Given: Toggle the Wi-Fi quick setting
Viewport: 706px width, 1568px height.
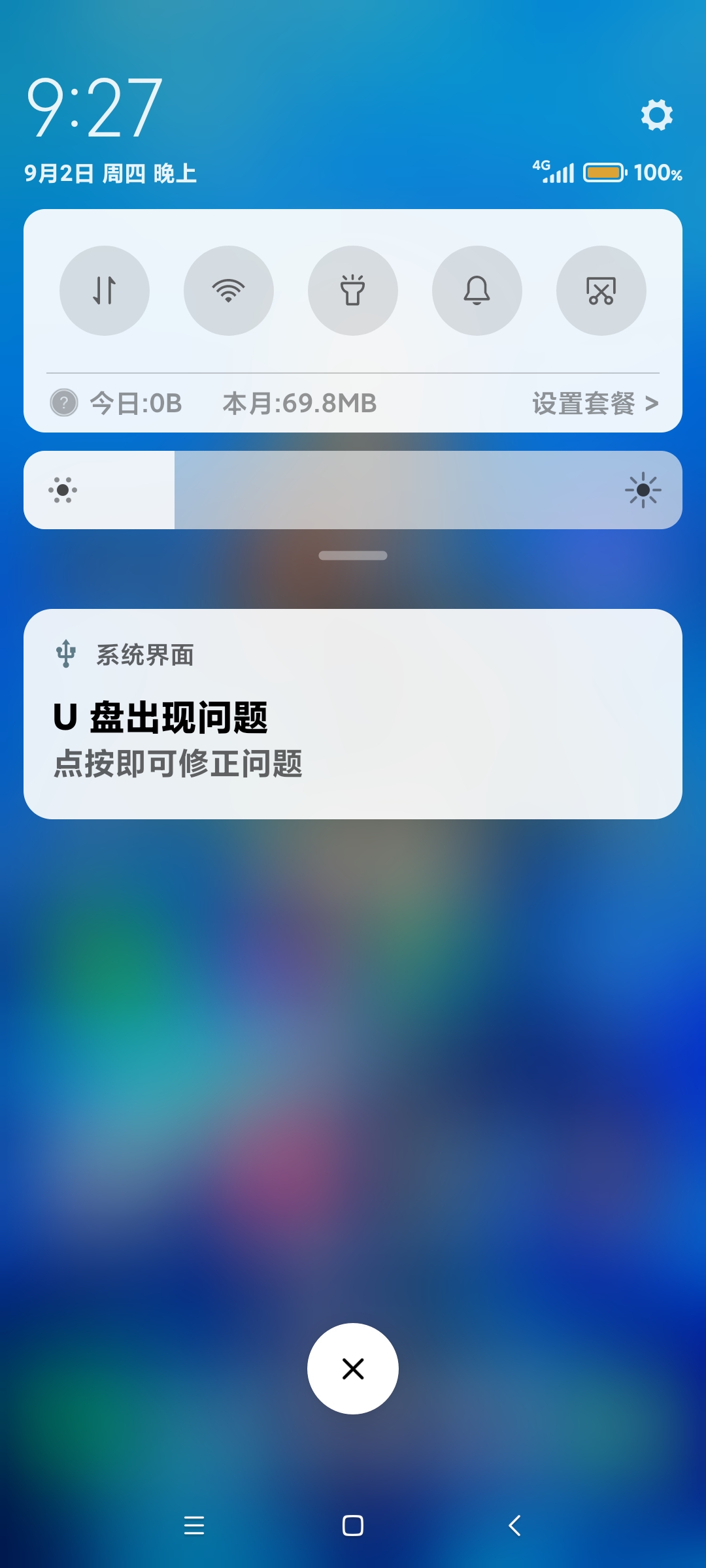Looking at the screenshot, I should 229,291.
